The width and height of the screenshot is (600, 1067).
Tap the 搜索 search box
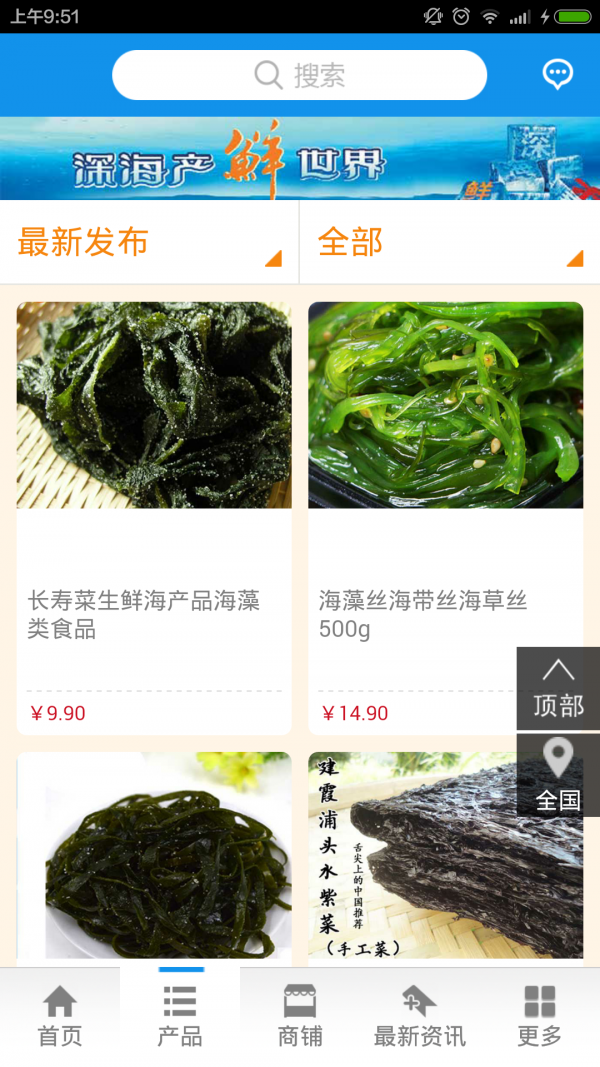(299, 75)
